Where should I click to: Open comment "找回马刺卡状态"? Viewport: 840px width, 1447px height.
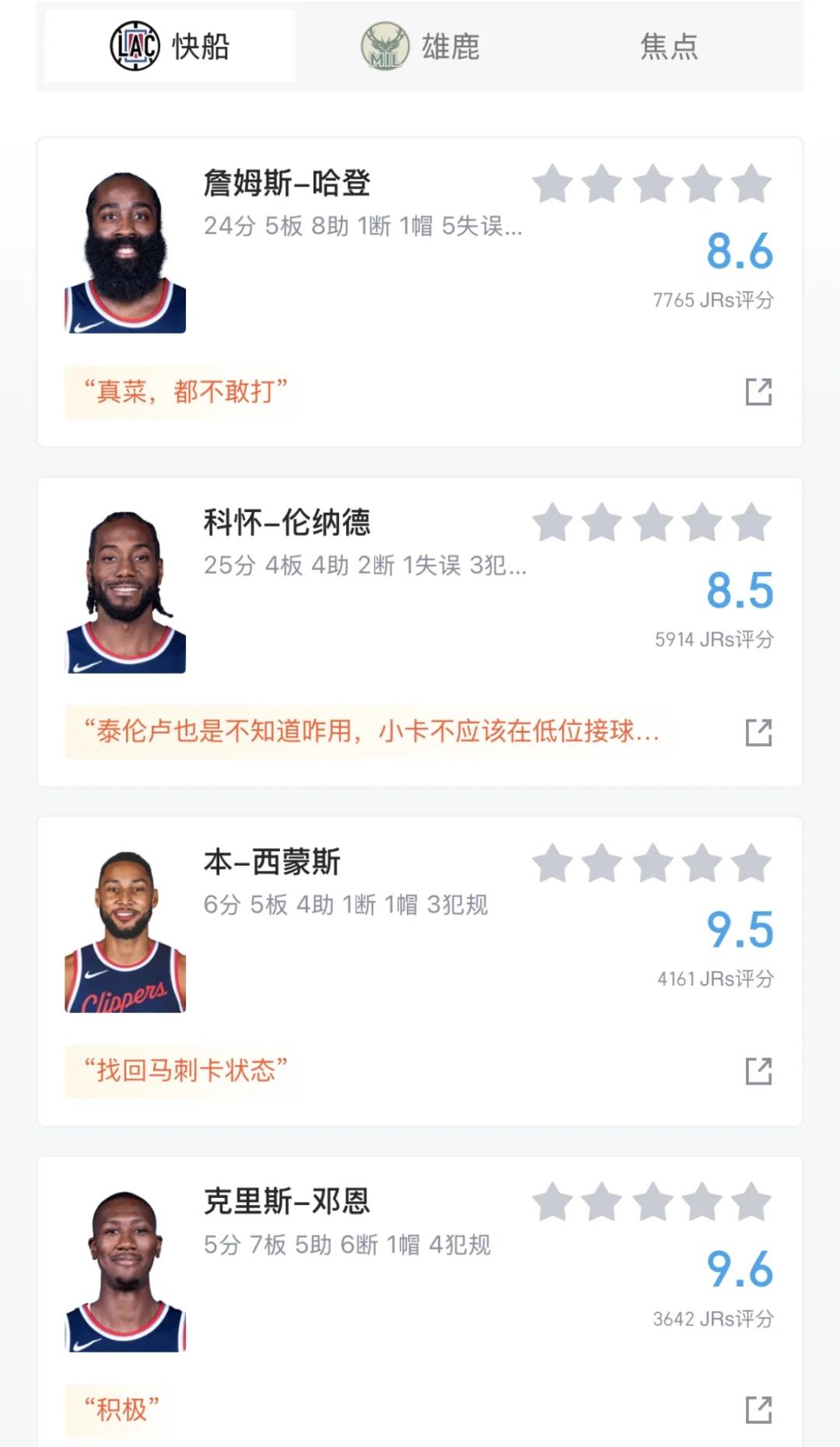point(187,1070)
